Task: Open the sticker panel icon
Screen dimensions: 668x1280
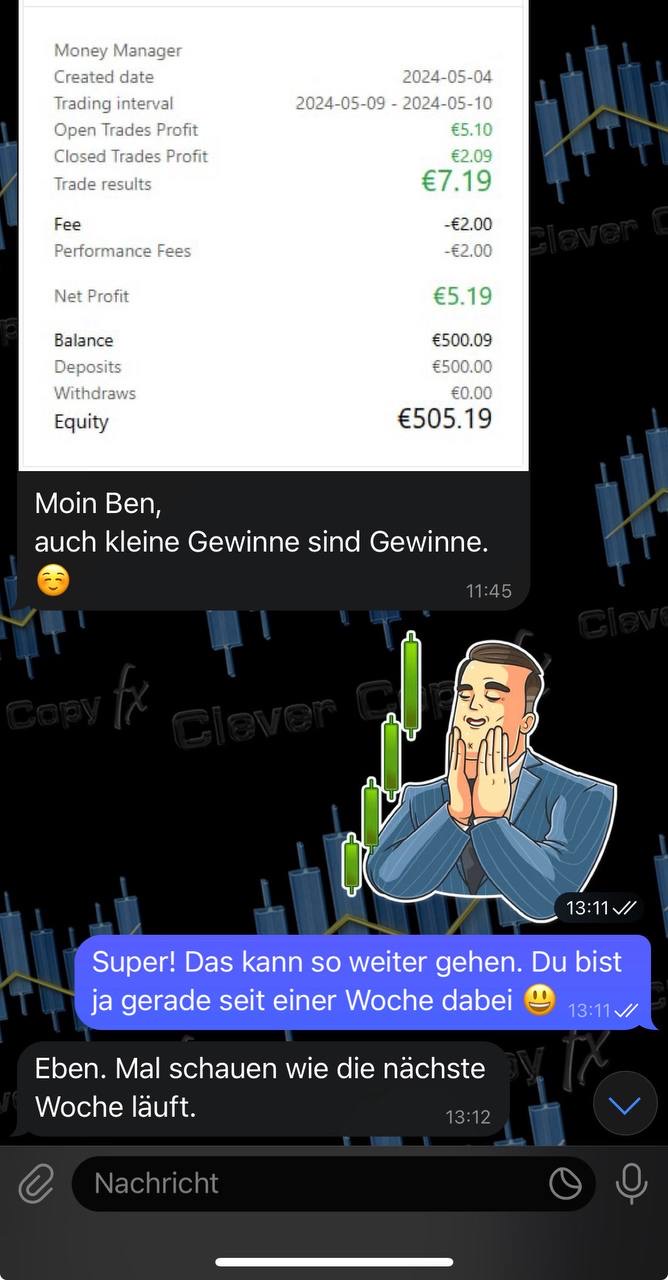Action: pyautogui.click(x=566, y=1184)
